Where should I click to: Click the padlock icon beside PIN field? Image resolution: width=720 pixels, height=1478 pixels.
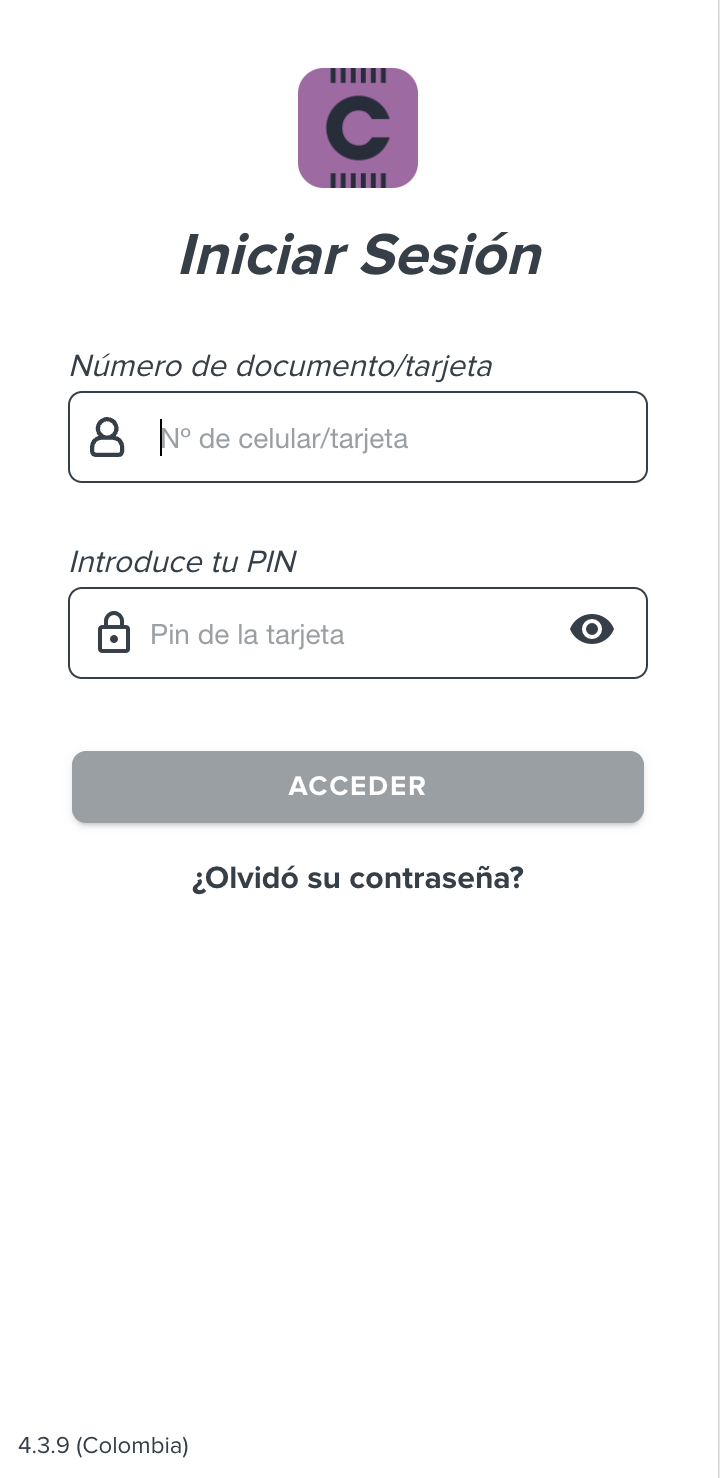pyautogui.click(x=114, y=632)
